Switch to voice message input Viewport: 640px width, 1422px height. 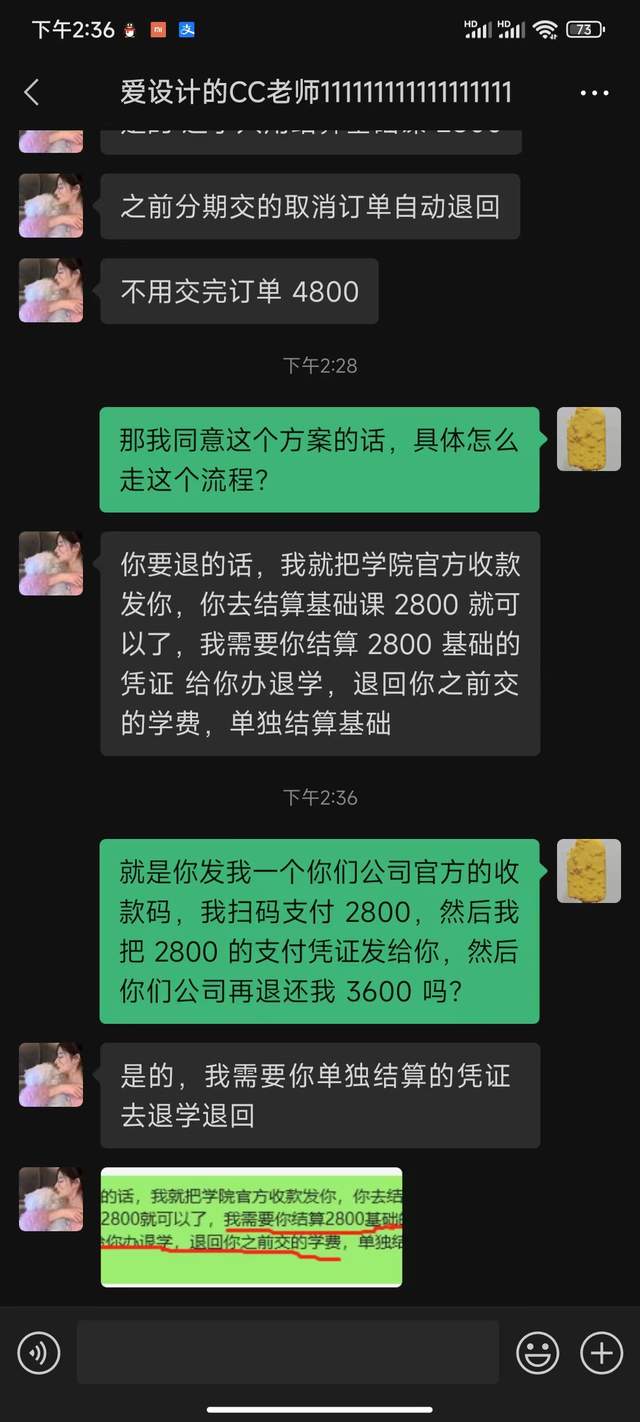pos(39,1353)
